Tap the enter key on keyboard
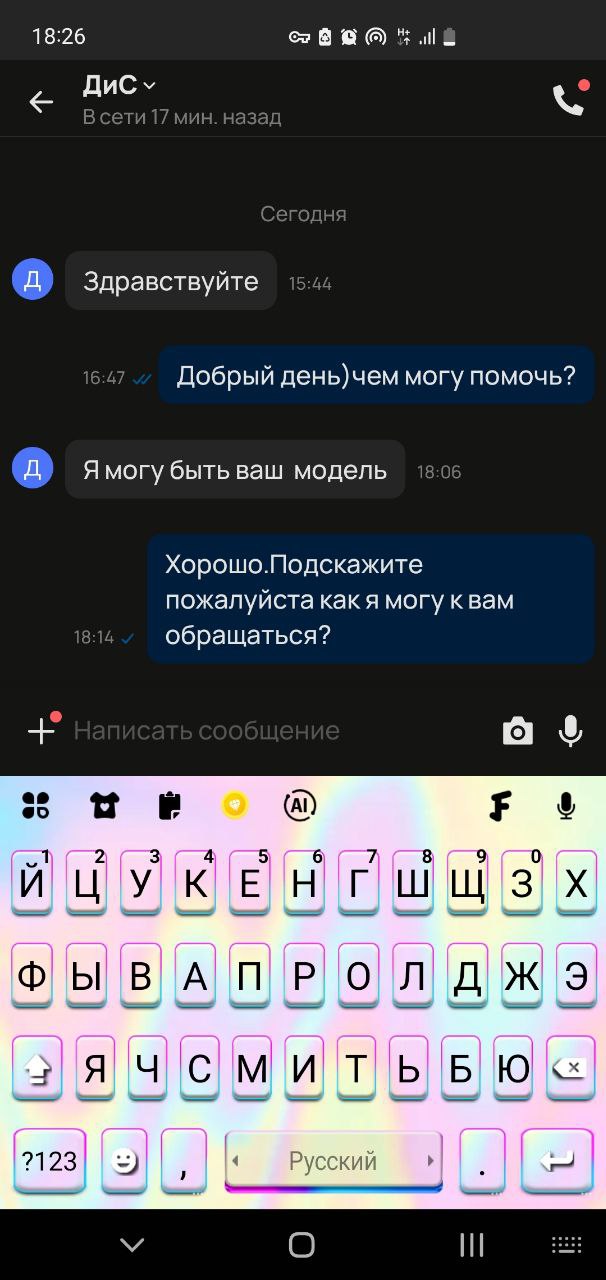 tap(558, 1161)
